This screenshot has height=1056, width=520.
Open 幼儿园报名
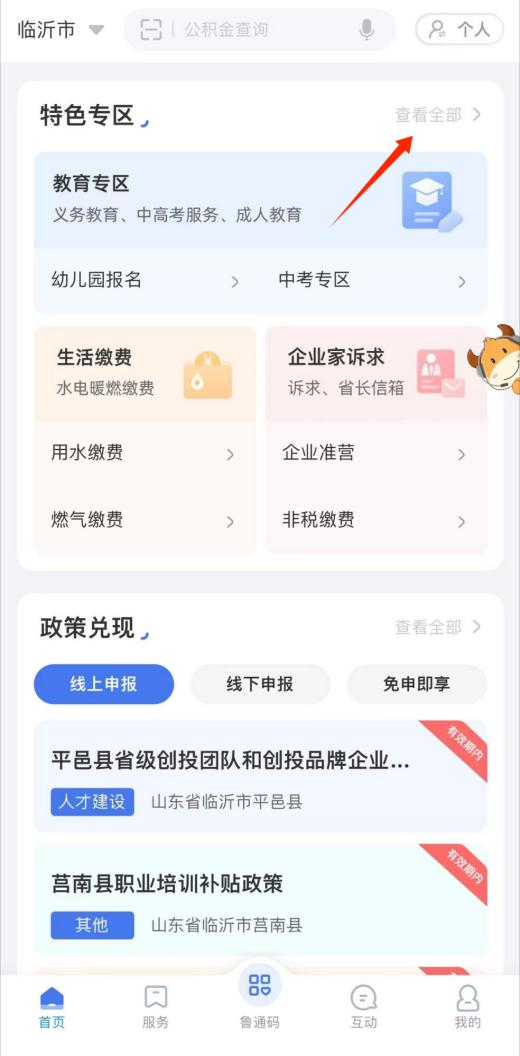pos(145,280)
